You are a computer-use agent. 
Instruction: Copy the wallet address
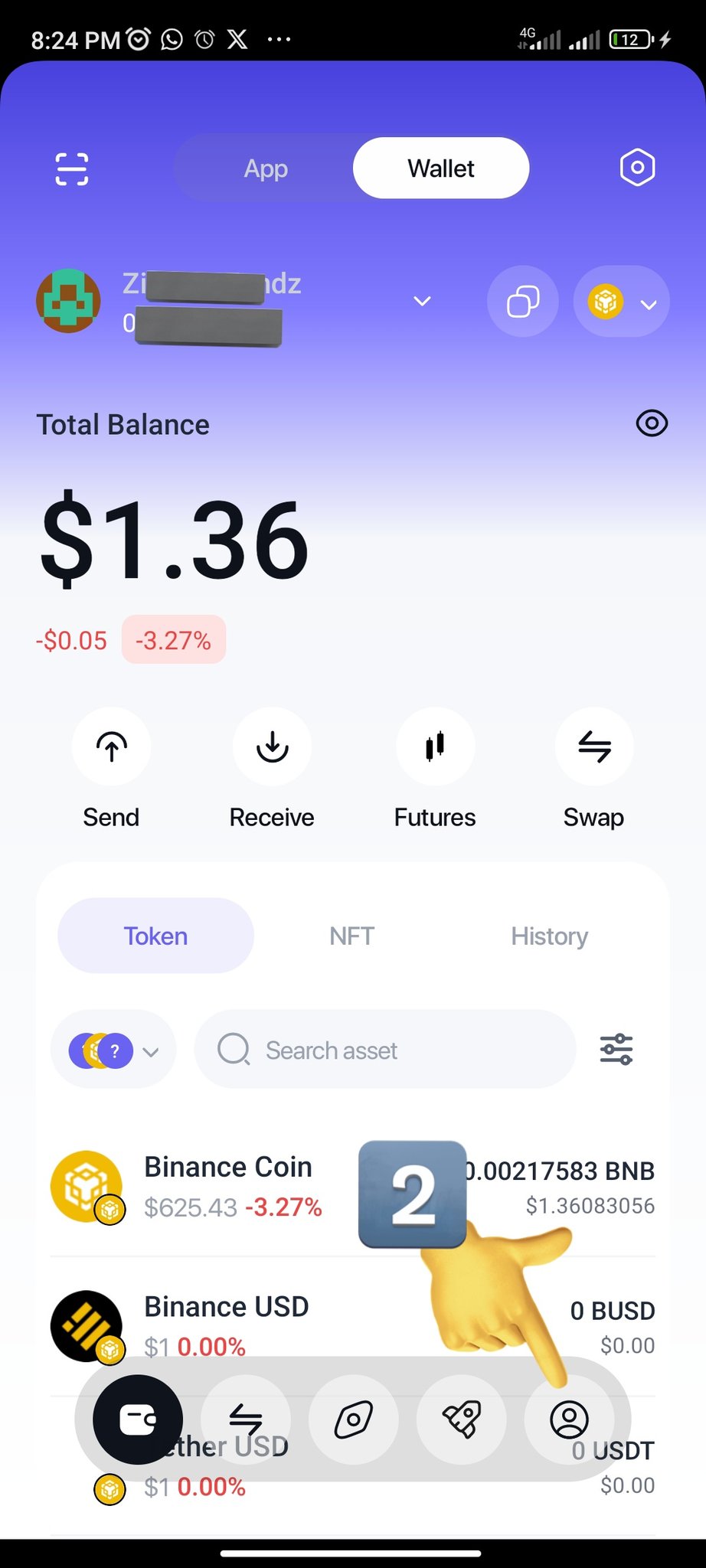click(x=523, y=301)
